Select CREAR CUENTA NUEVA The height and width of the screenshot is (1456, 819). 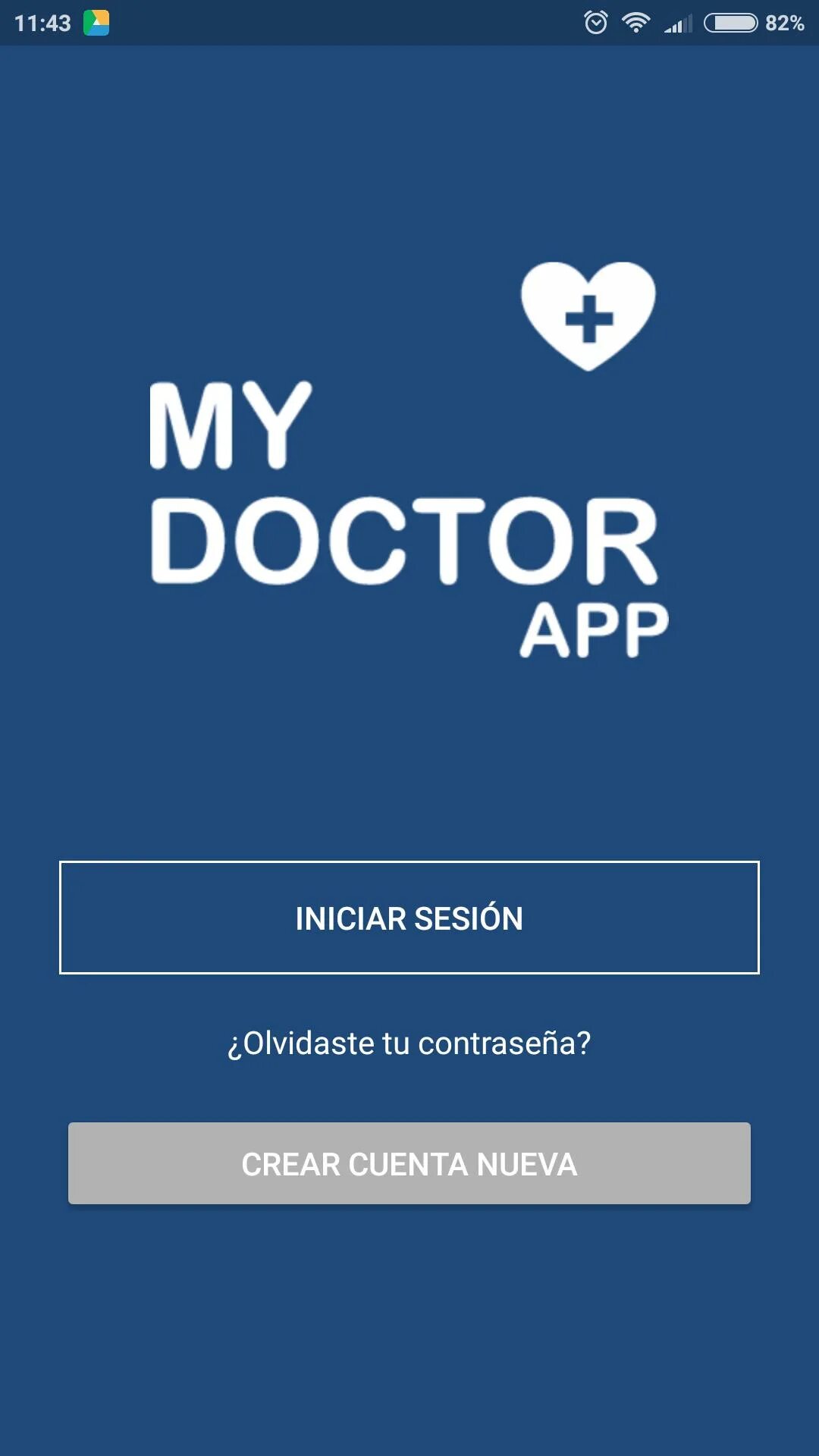(409, 1163)
